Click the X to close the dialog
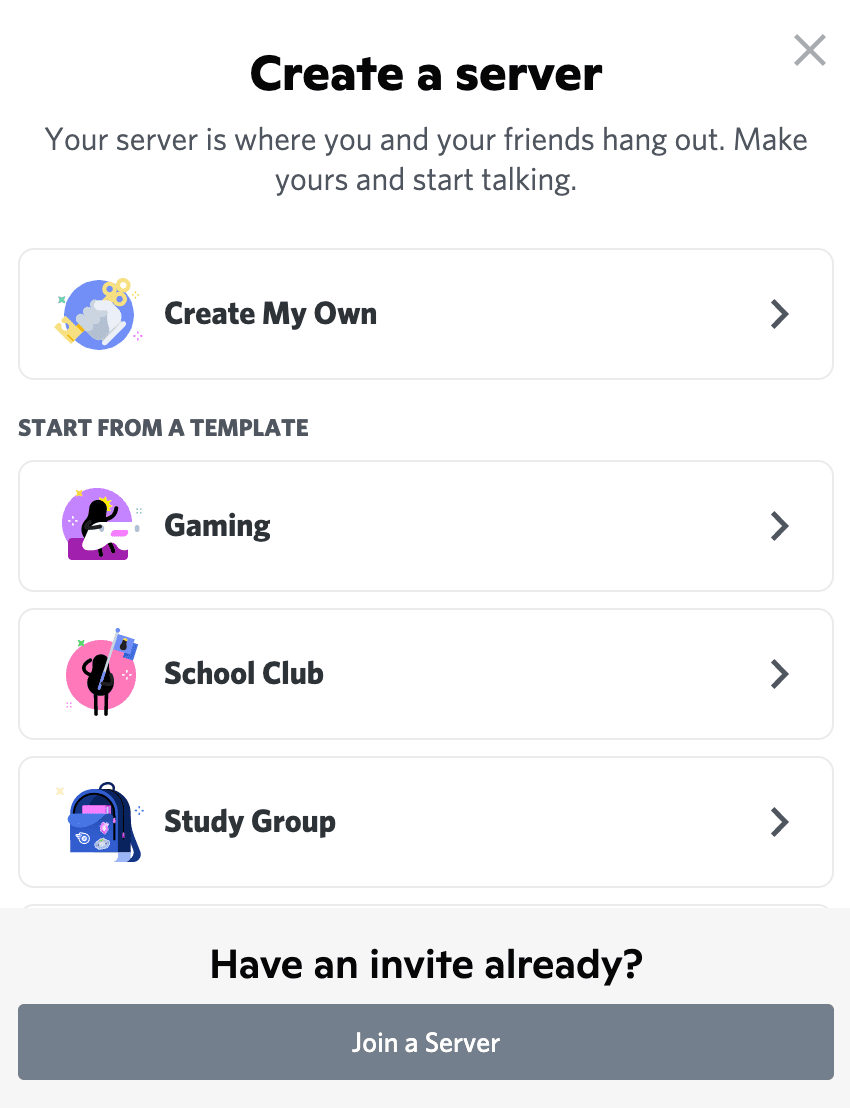Viewport: 850px width, 1108px height. (809, 50)
